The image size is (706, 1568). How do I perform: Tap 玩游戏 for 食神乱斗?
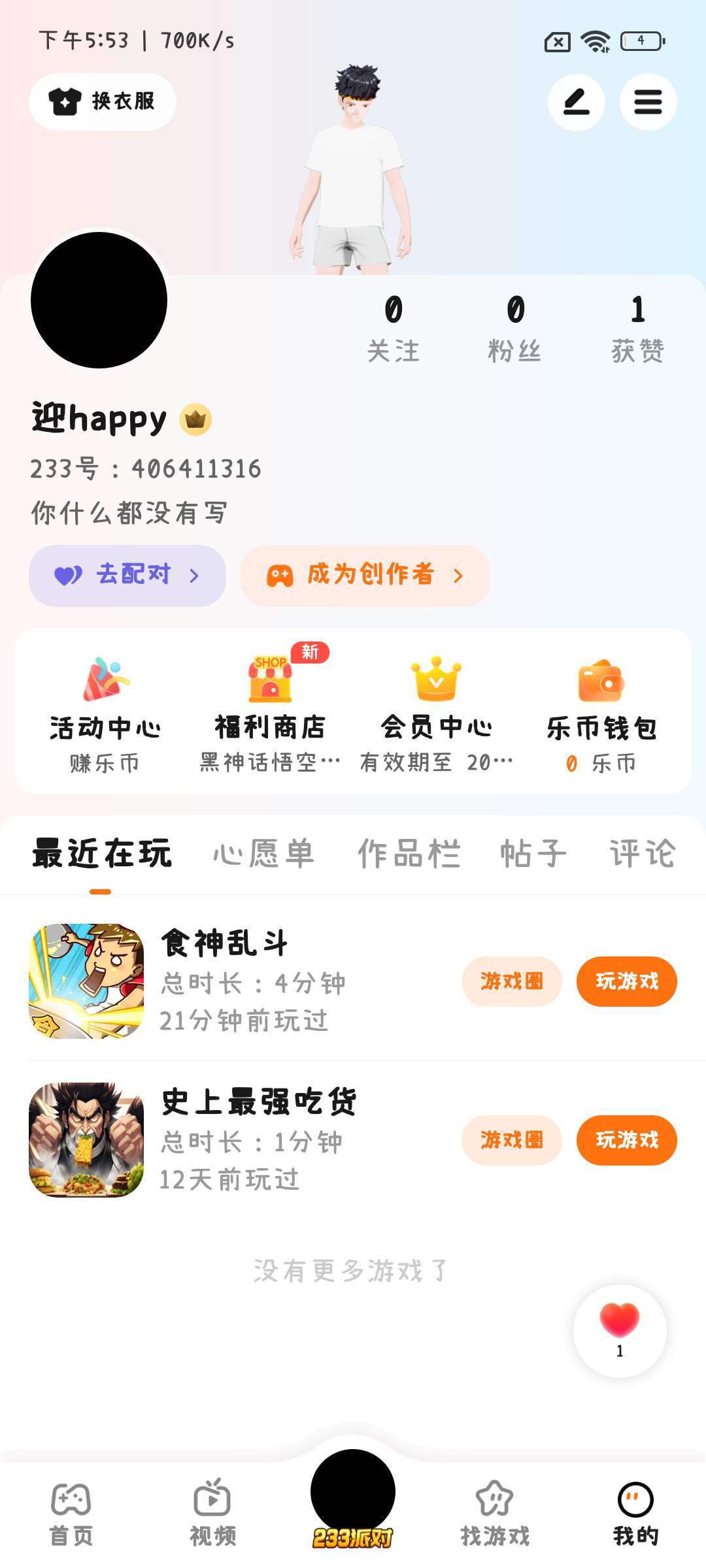click(x=626, y=981)
